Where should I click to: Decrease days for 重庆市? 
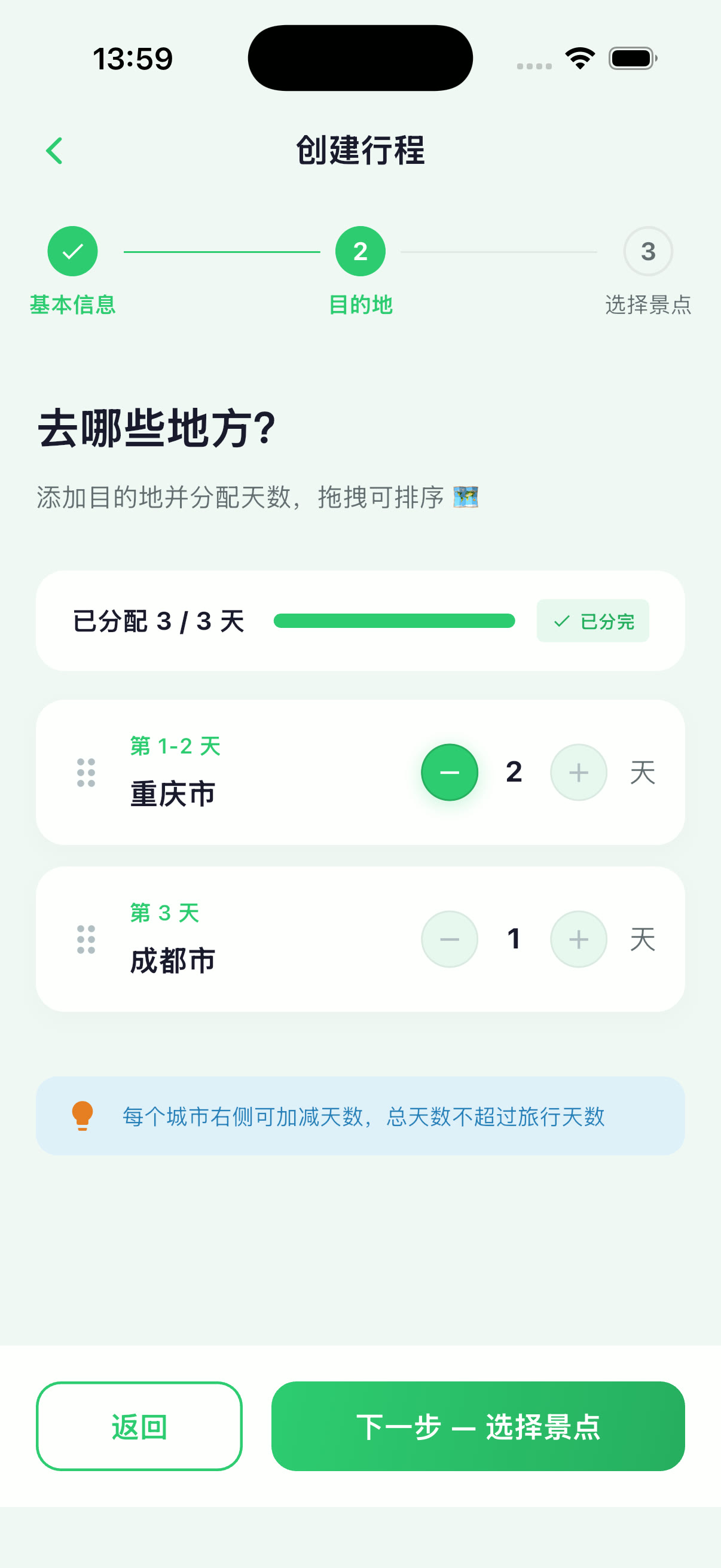click(x=450, y=772)
